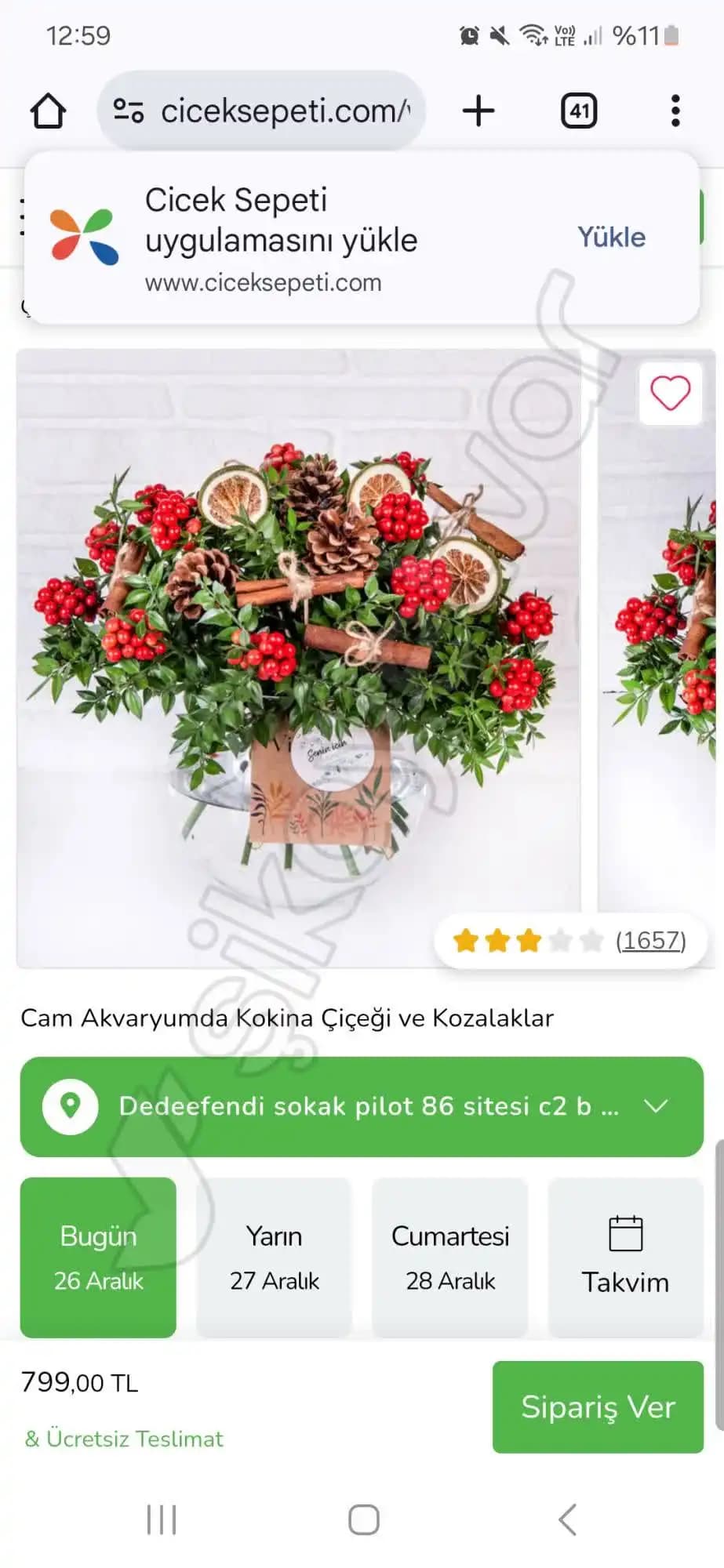
Task: Open the browser overflow menu
Action: 675,111
